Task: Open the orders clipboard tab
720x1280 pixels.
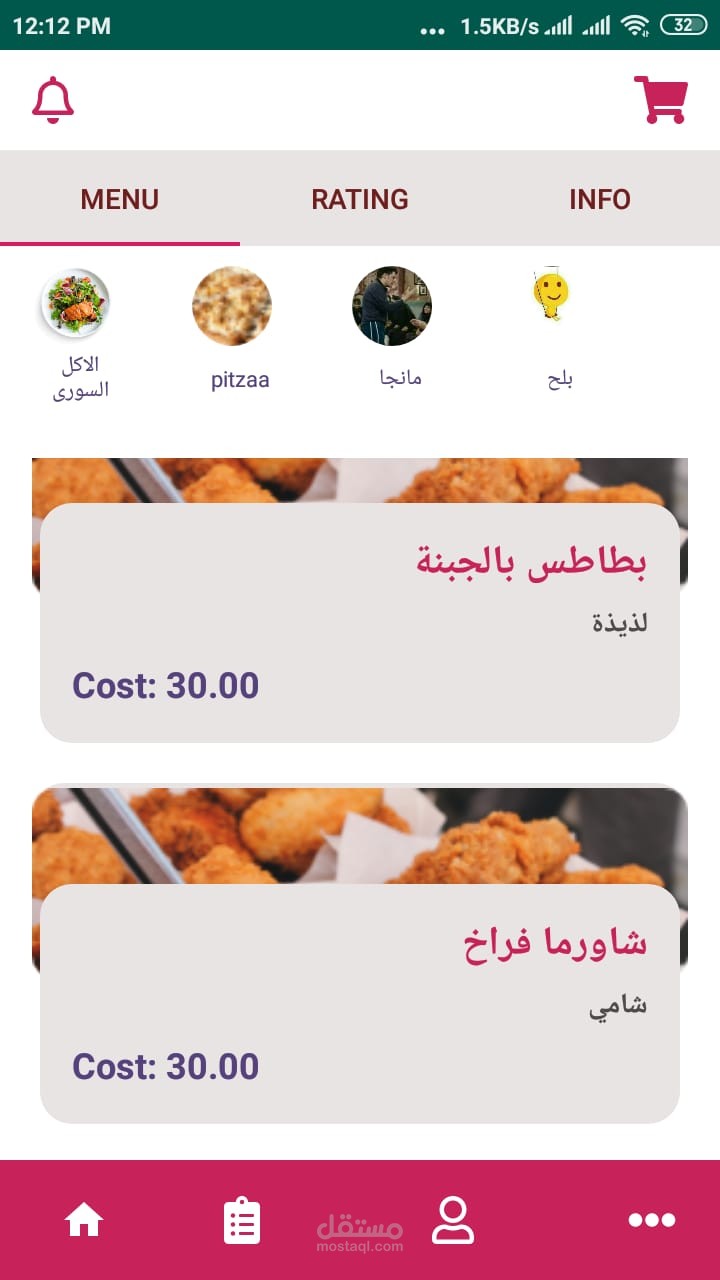Action: pos(242,1221)
